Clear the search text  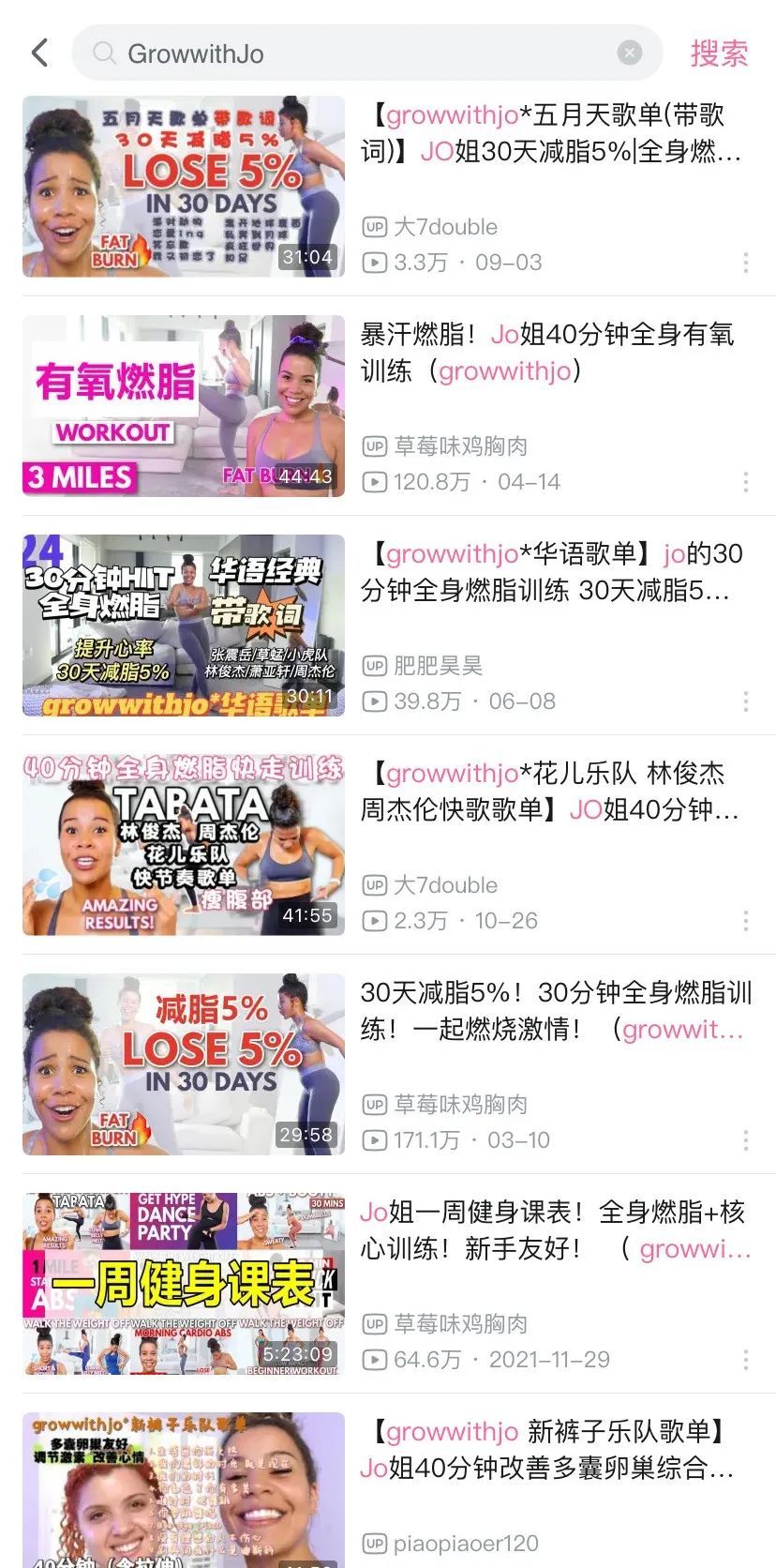[x=630, y=53]
